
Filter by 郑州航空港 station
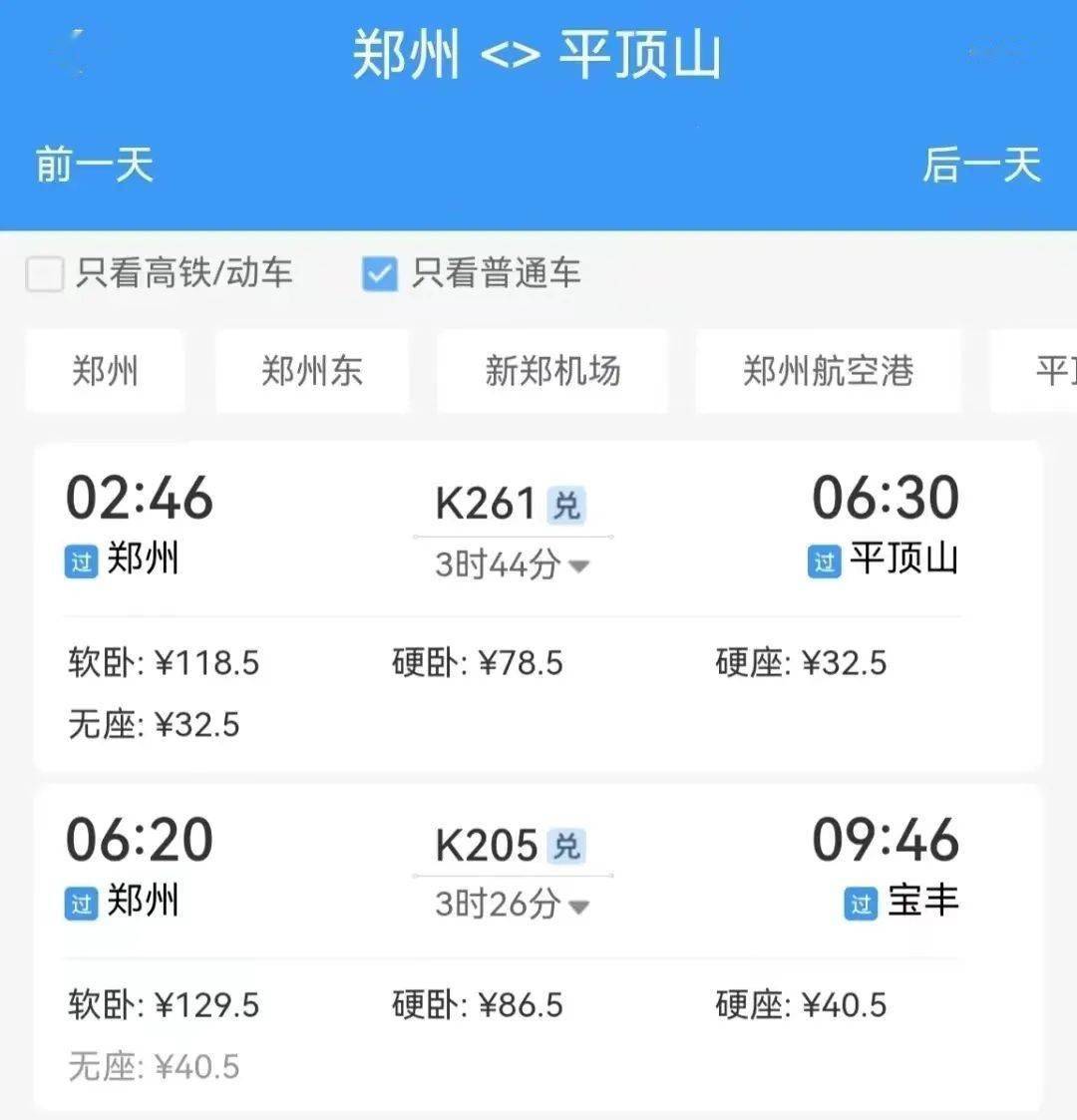(x=828, y=371)
